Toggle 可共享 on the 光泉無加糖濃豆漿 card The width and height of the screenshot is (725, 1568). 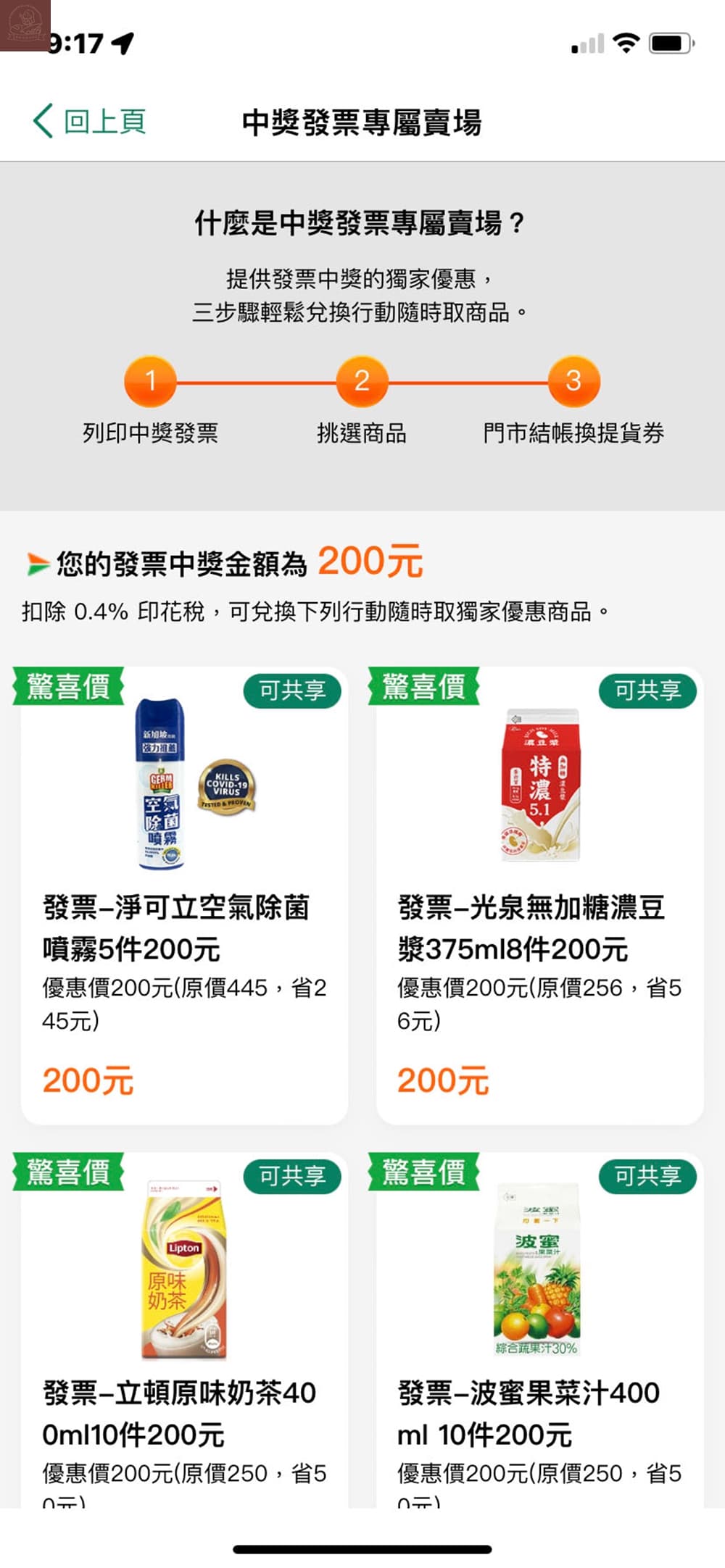pyautogui.click(x=647, y=691)
